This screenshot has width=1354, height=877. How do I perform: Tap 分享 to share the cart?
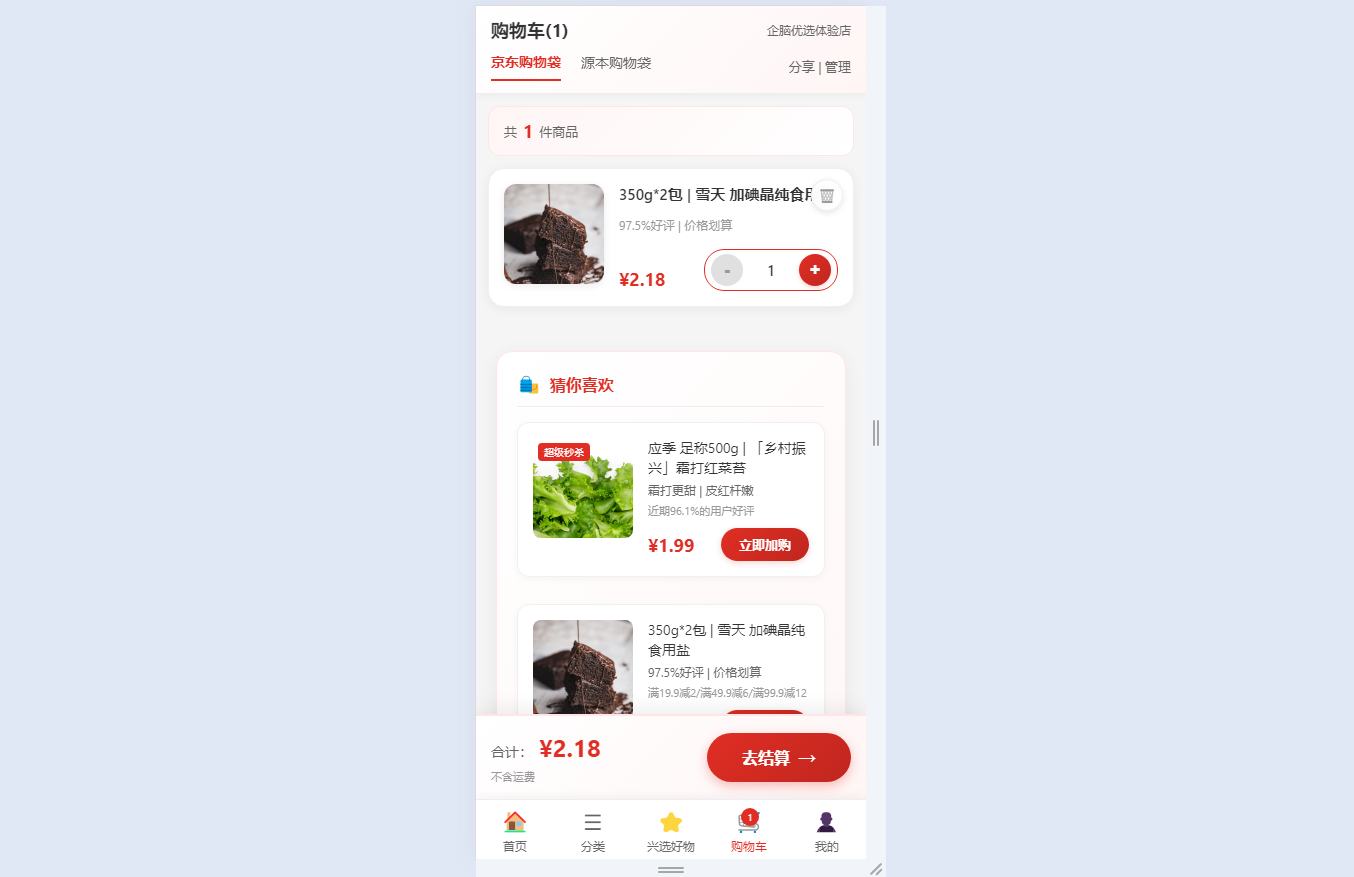(x=801, y=67)
